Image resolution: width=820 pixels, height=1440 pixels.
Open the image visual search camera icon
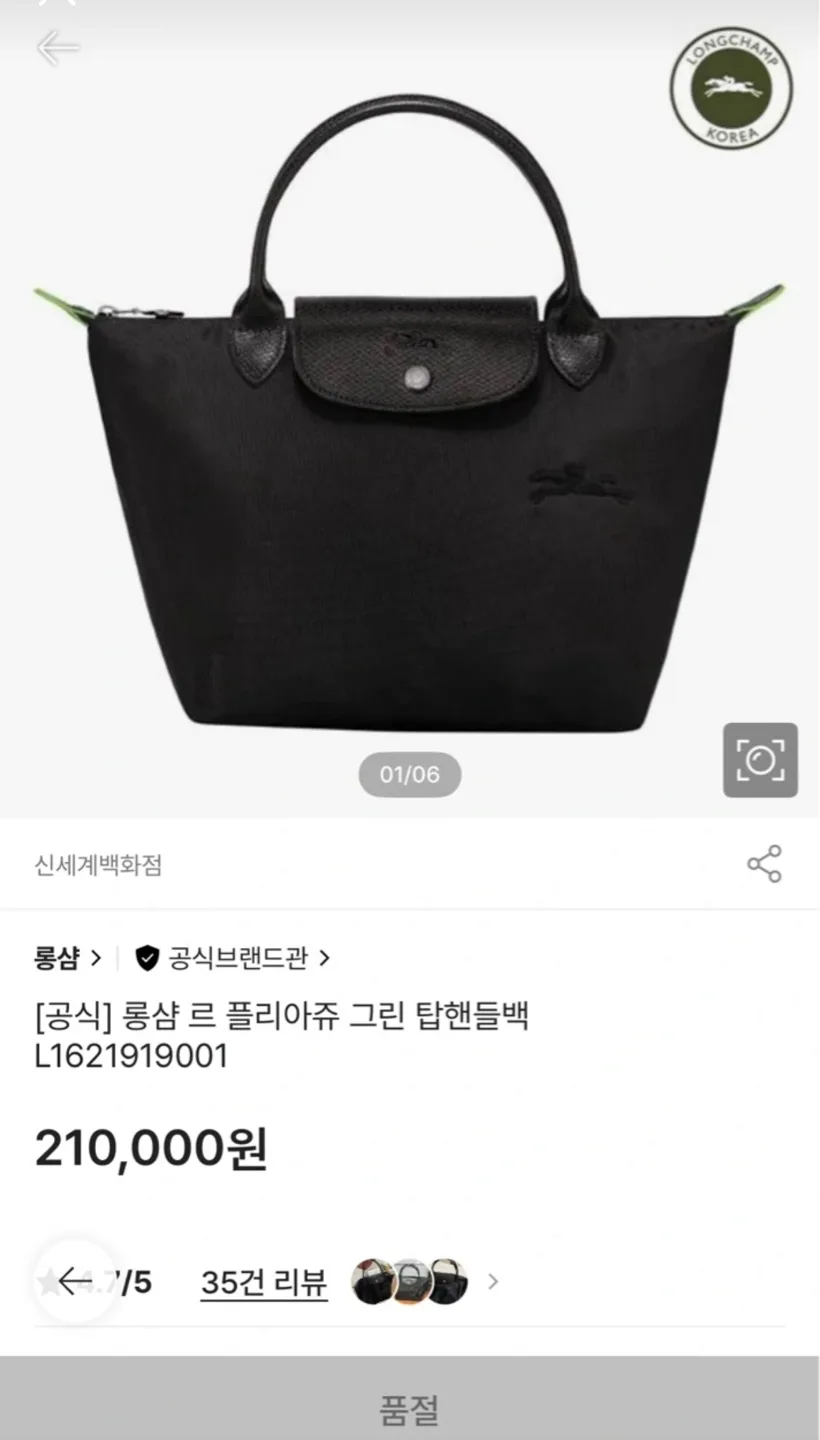(762, 760)
